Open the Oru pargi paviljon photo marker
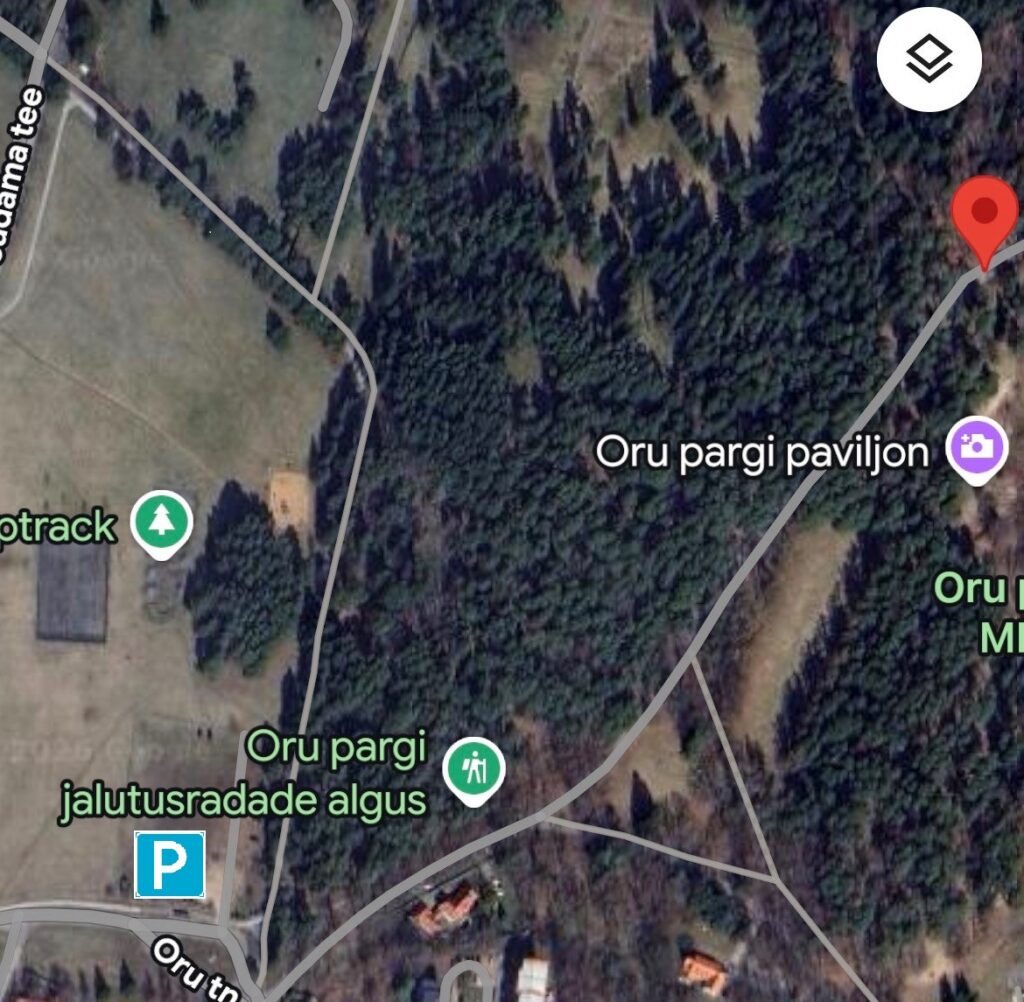Screen dimensions: 1024x1002 point(978,448)
